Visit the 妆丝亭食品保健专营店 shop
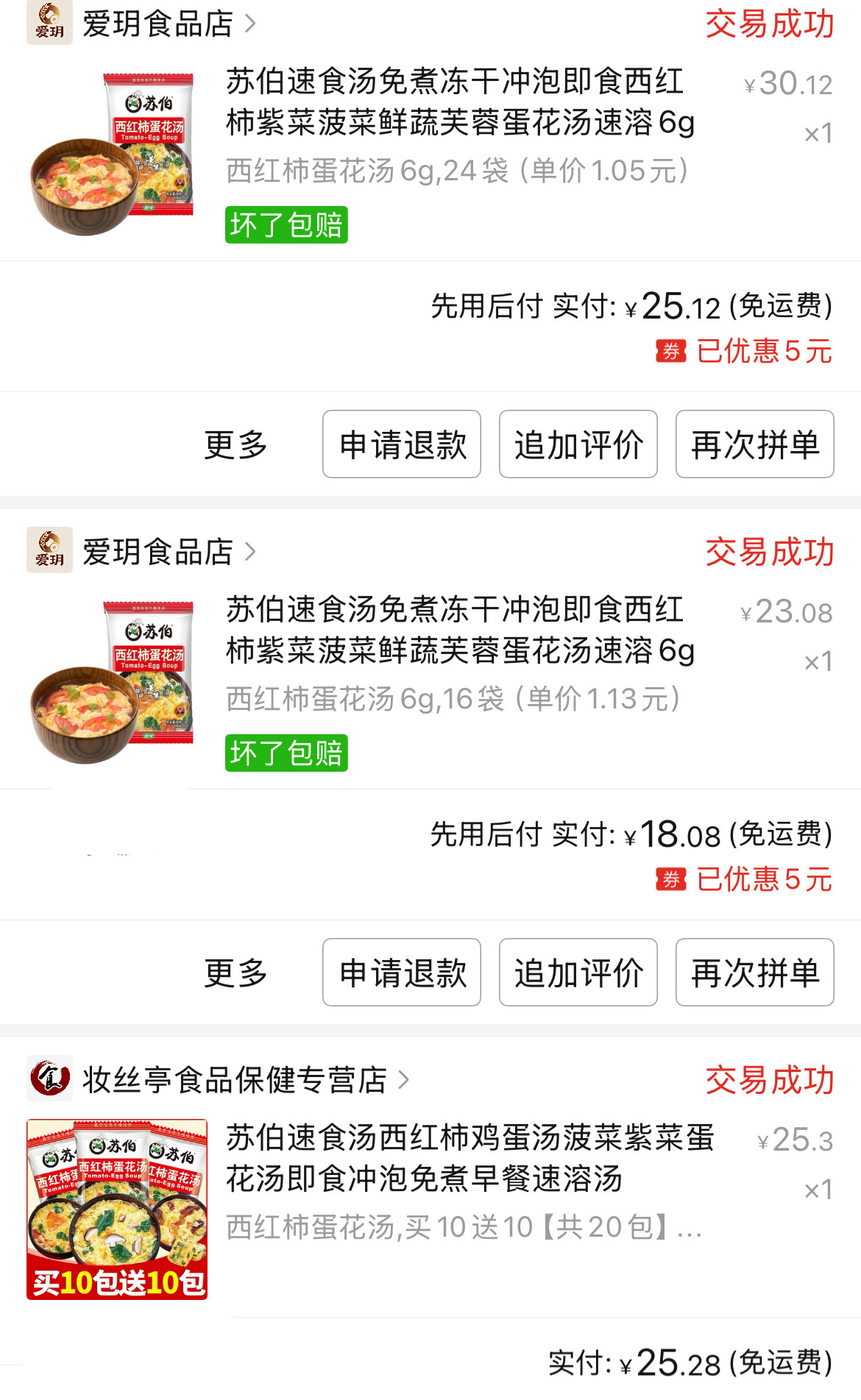This screenshot has width=861, height=1400. click(x=234, y=1080)
